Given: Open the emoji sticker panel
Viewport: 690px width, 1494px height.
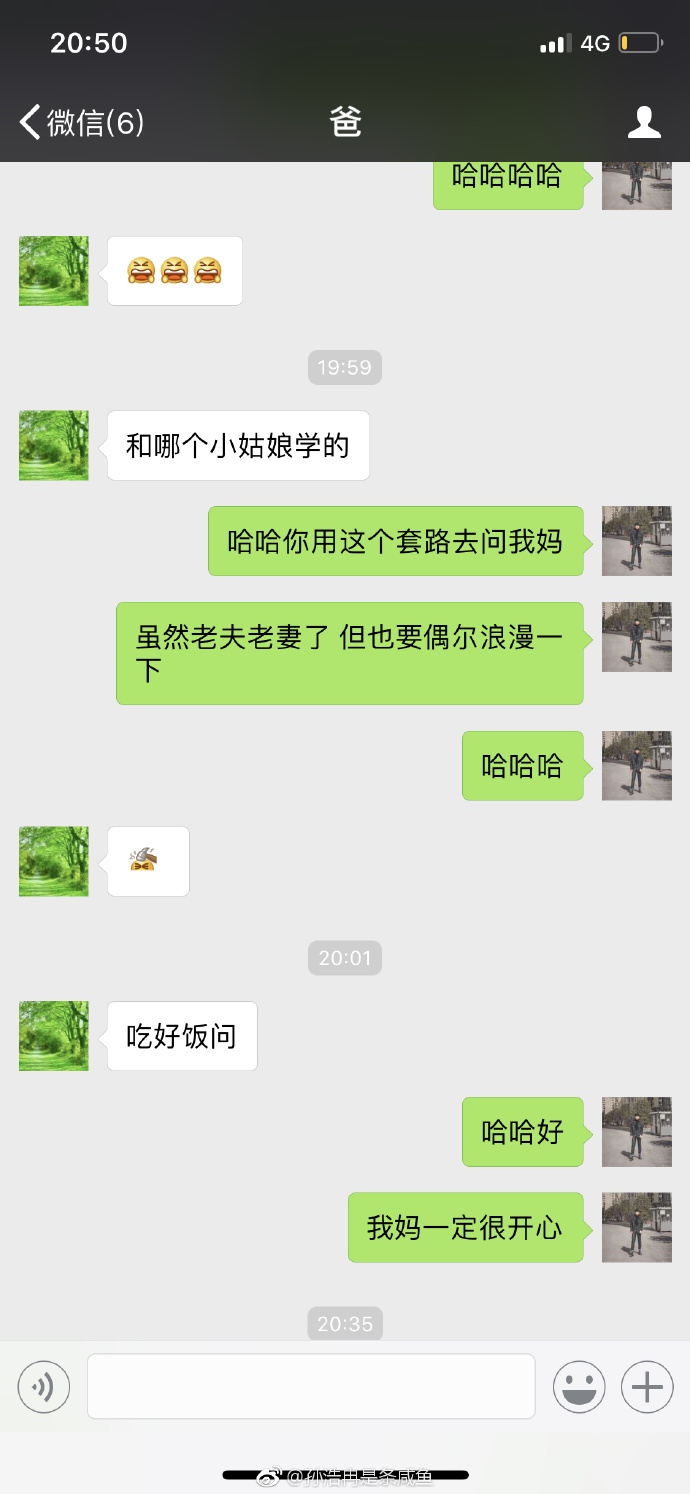Looking at the screenshot, I should point(579,1387).
